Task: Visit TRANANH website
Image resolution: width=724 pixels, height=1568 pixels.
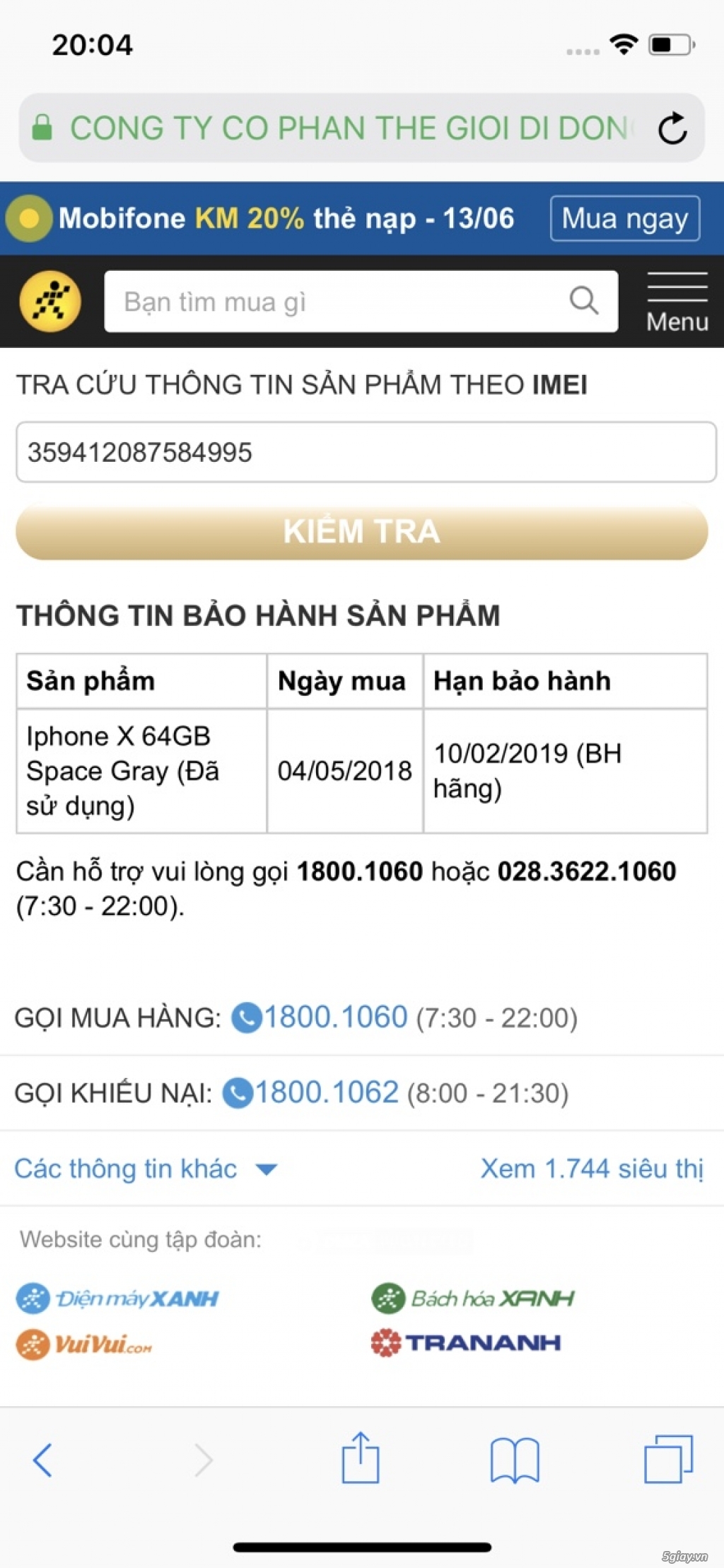Action: [x=466, y=1342]
